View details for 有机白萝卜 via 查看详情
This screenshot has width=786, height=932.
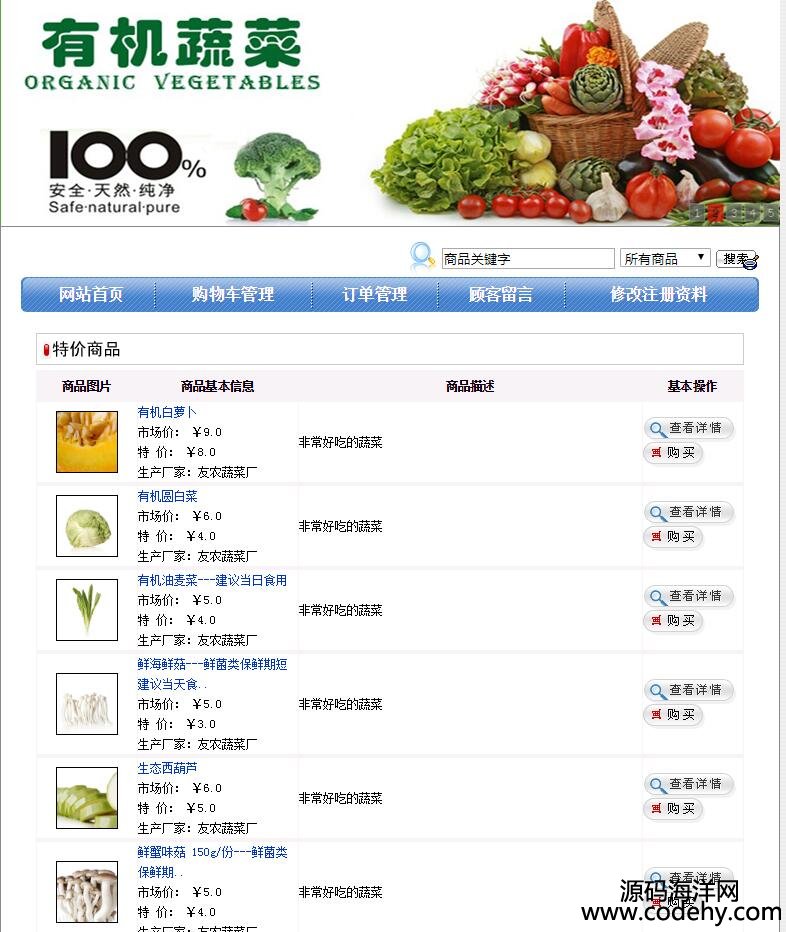pyautogui.click(x=688, y=428)
